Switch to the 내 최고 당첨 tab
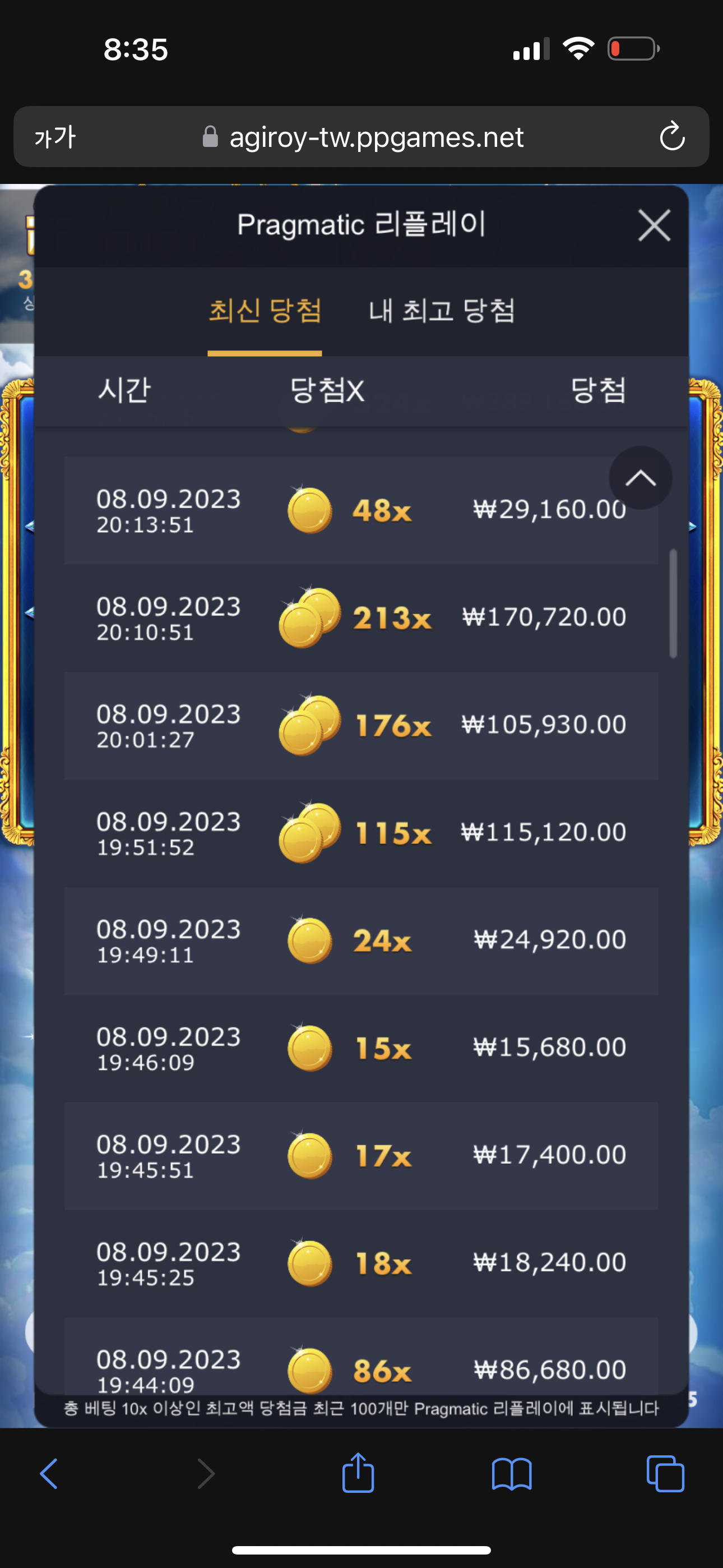The image size is (723, 1568). (x=442, y=311)
